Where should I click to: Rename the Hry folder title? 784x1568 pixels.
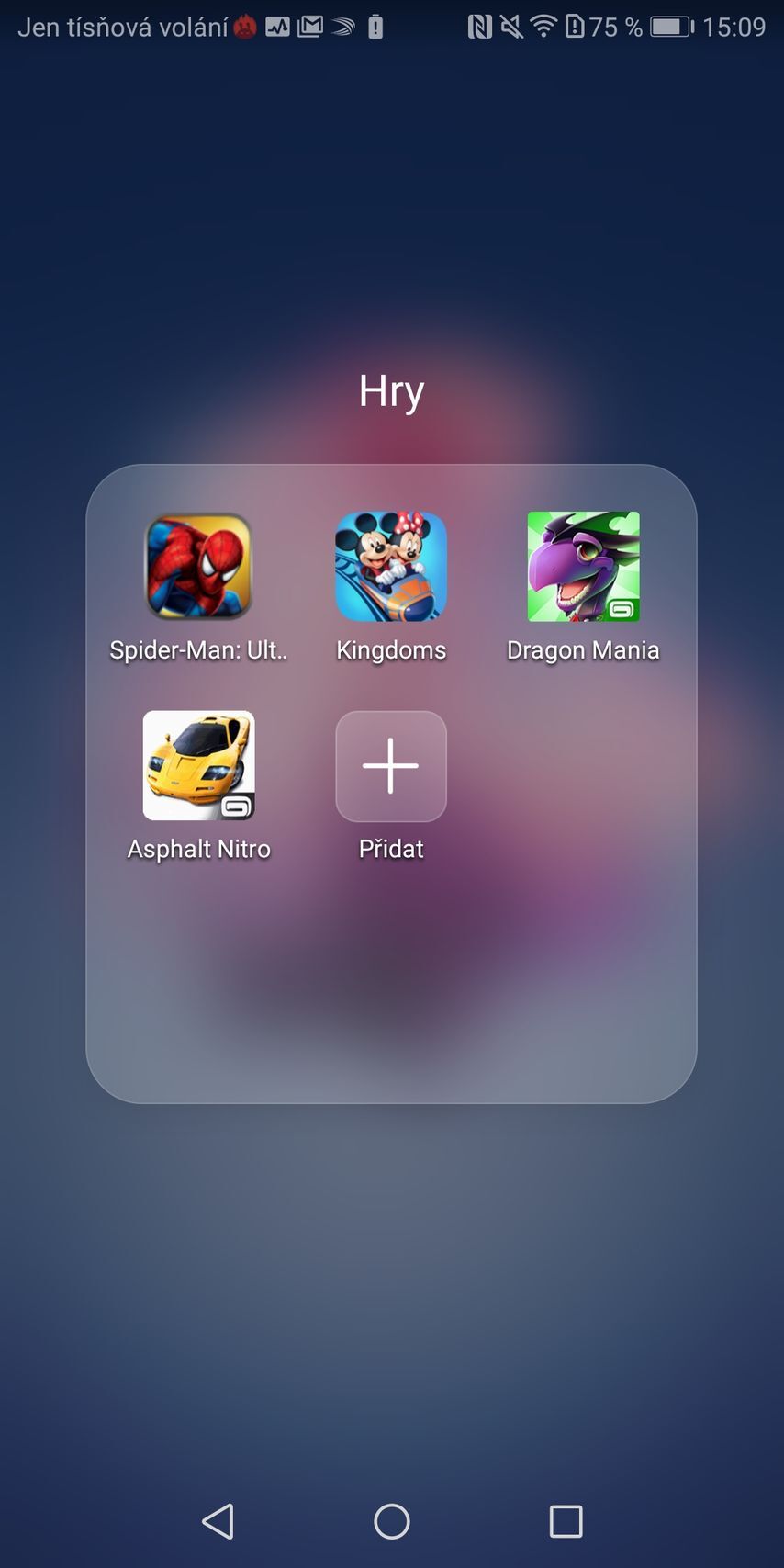(391, 391)
